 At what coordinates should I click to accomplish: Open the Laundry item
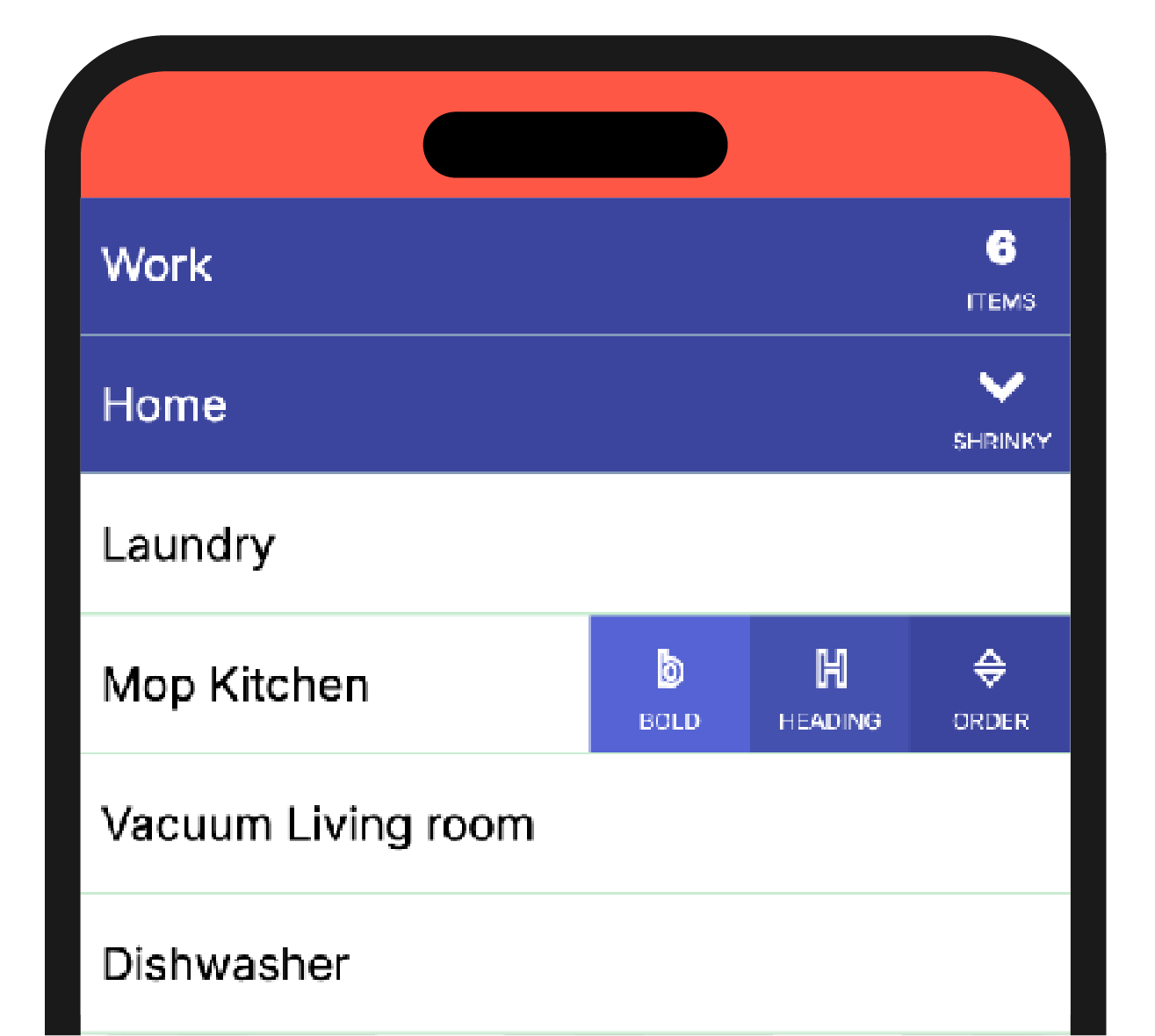tap(188, 545)
